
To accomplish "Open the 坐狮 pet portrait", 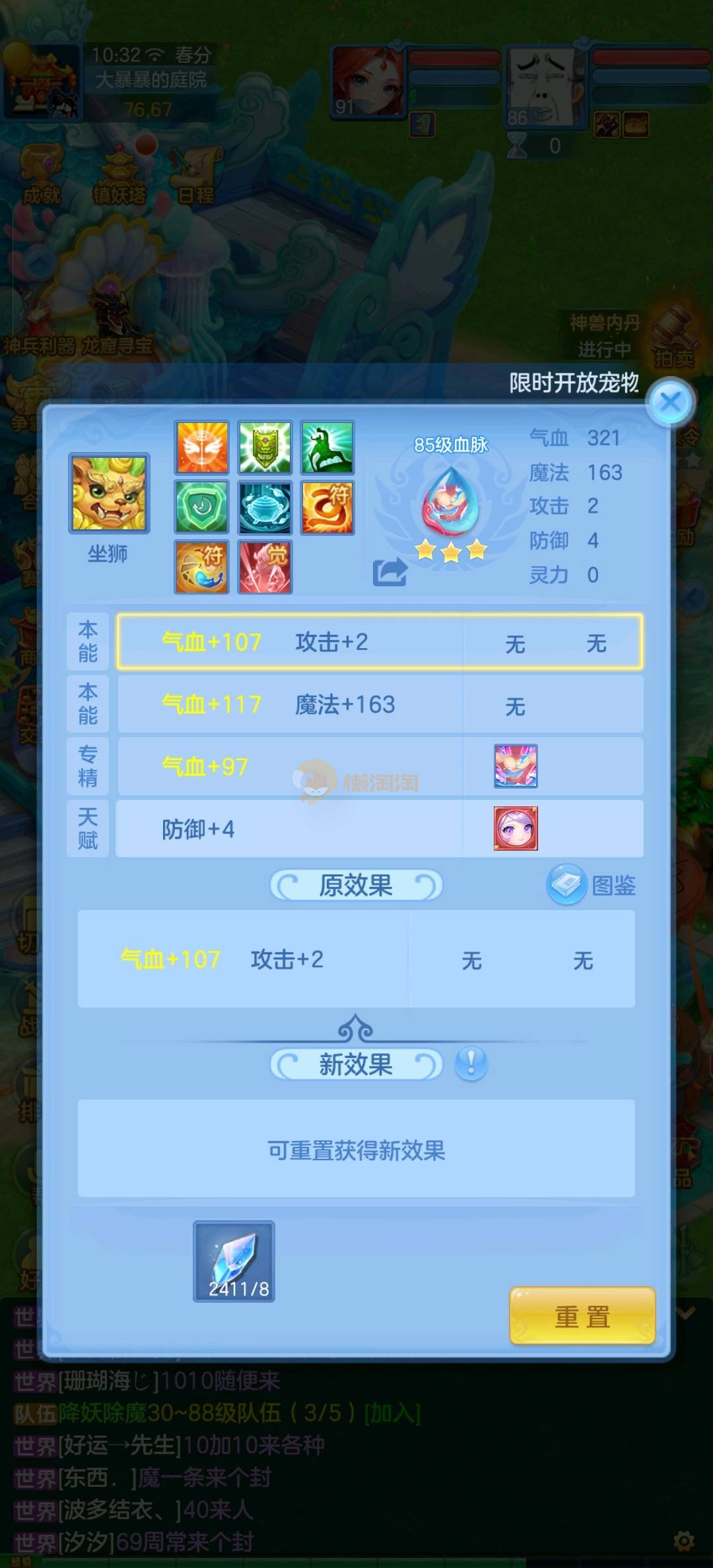I will click(109, 493).
